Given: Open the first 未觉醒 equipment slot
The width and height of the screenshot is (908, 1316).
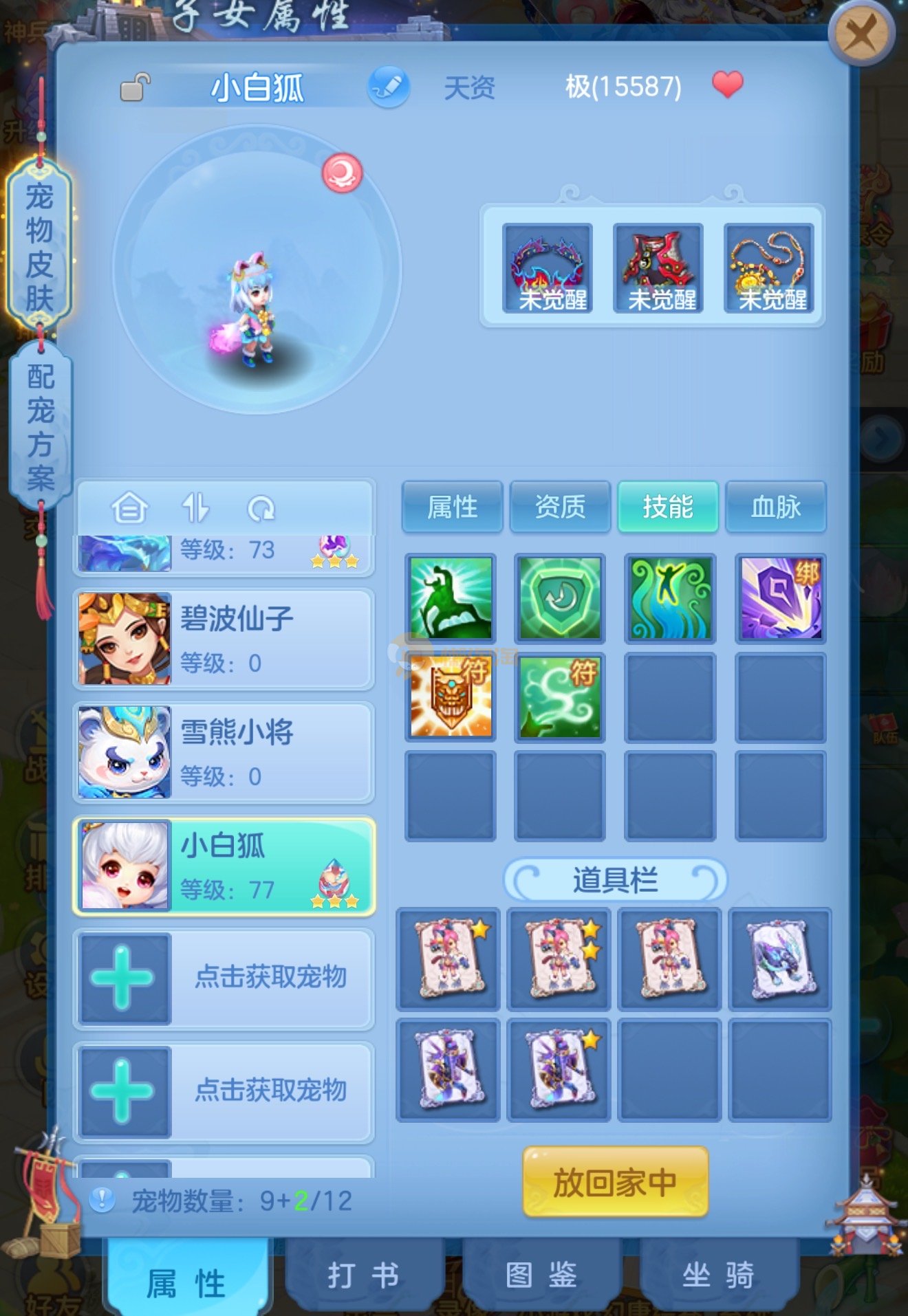Looking at the screenshot, I should coord(548,269).
